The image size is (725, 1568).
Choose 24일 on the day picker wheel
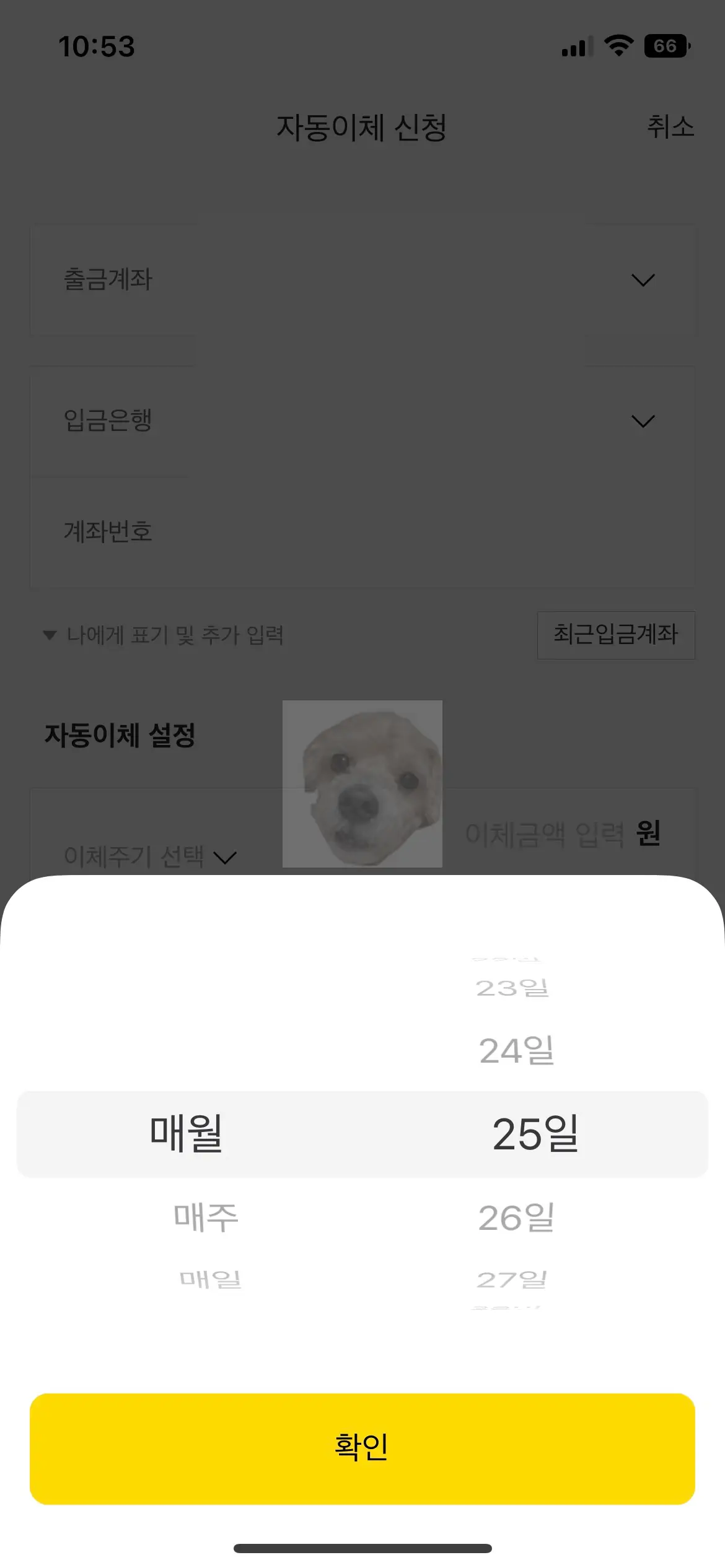click(x=516, y=1050)
